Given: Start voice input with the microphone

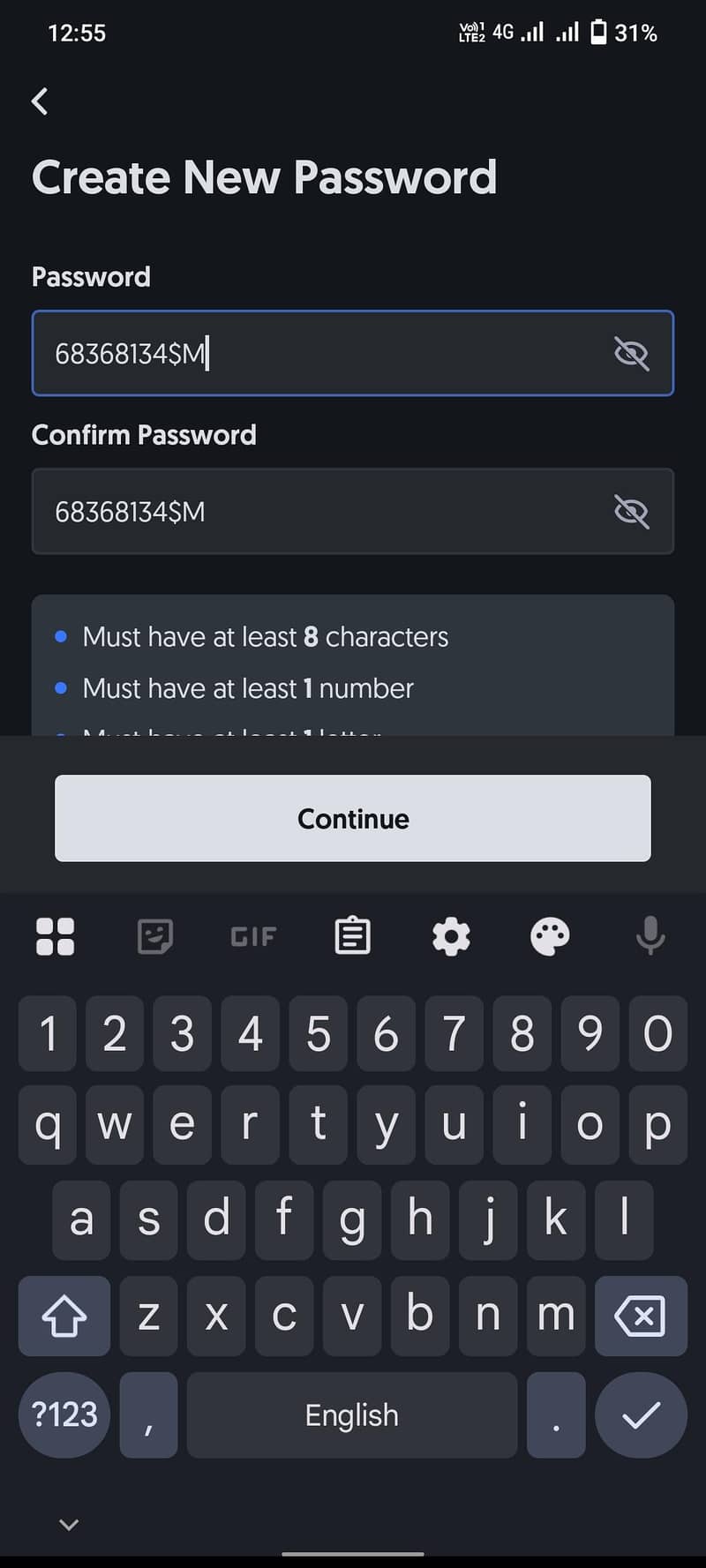Looking at the screenshot, I should point(650,936).
